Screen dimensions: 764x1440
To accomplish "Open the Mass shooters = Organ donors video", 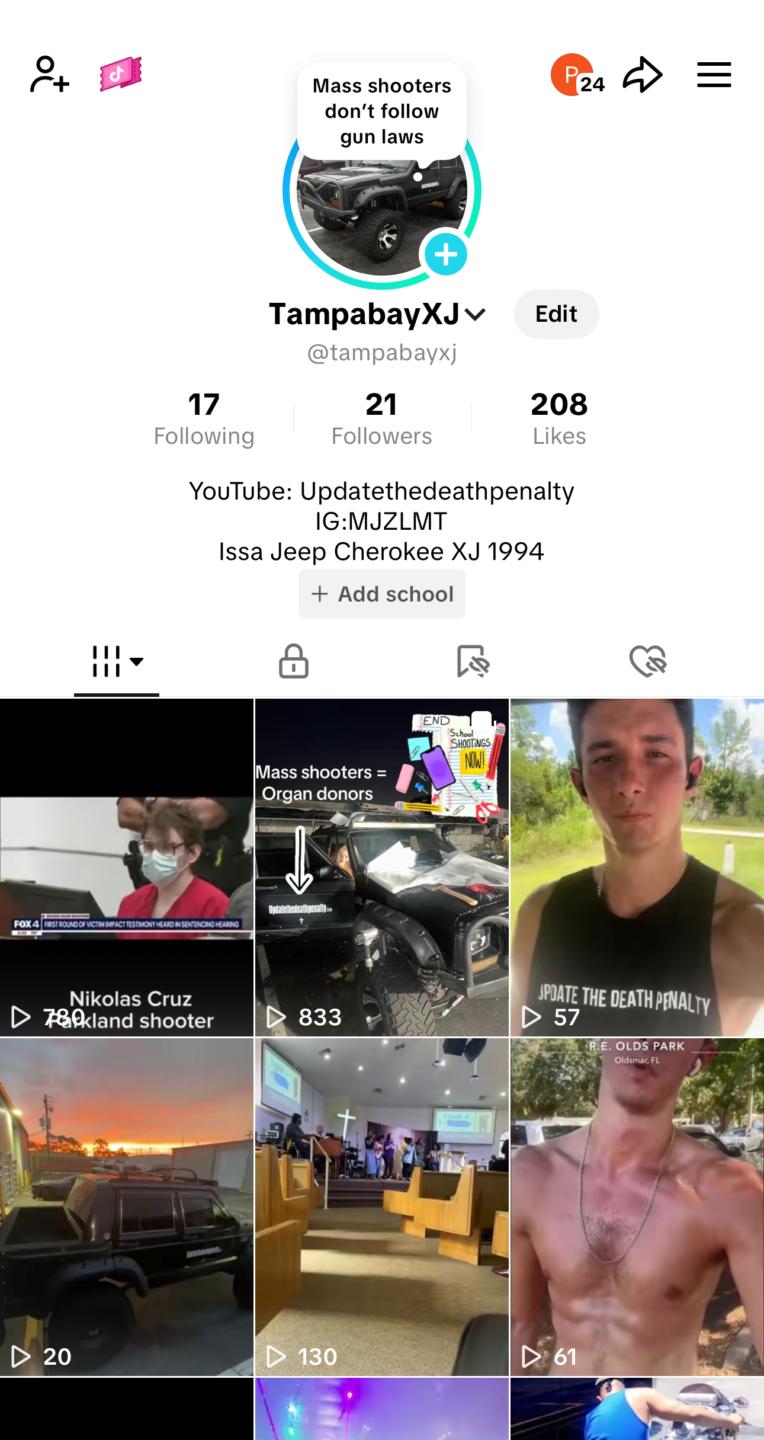I will click(381, 867).
